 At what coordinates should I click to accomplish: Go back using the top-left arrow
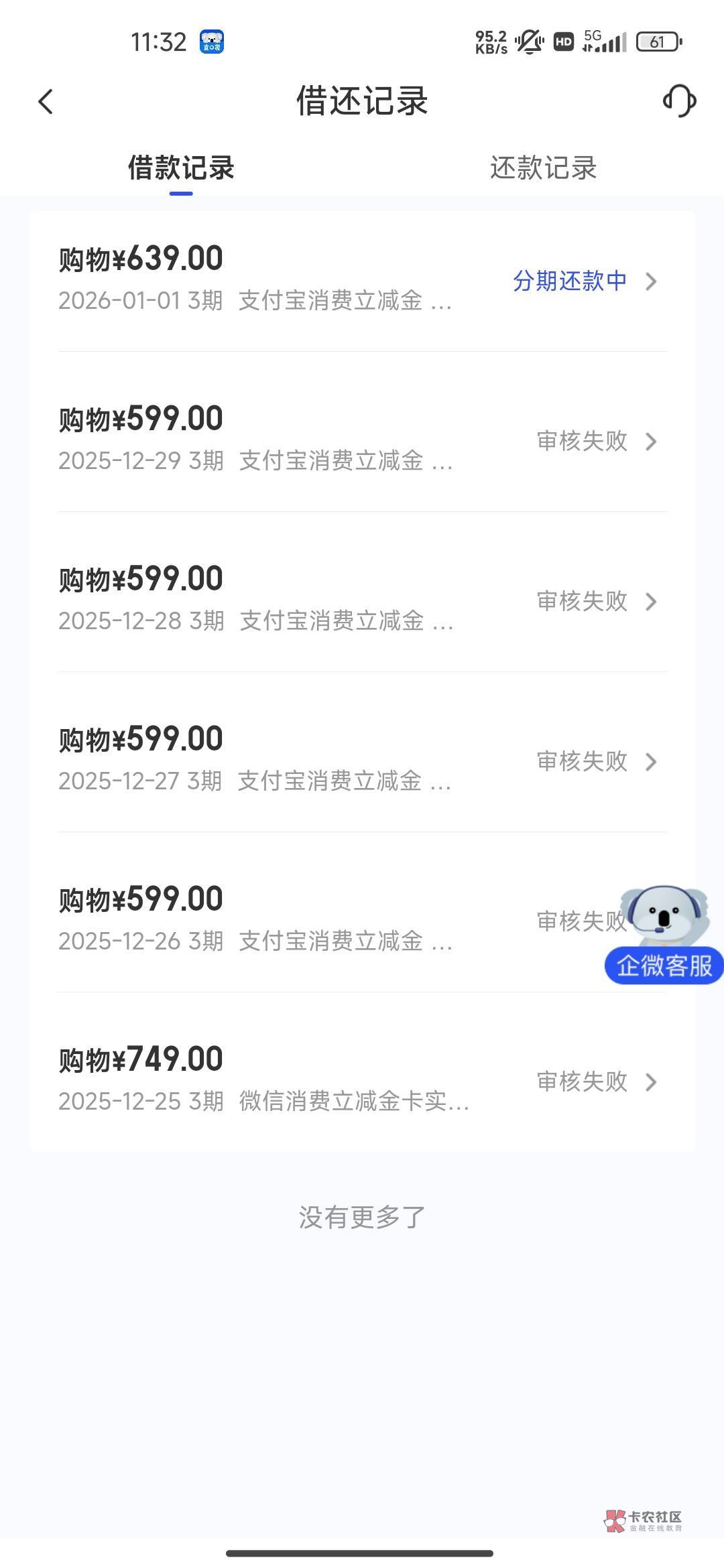[x=46, y=102]
